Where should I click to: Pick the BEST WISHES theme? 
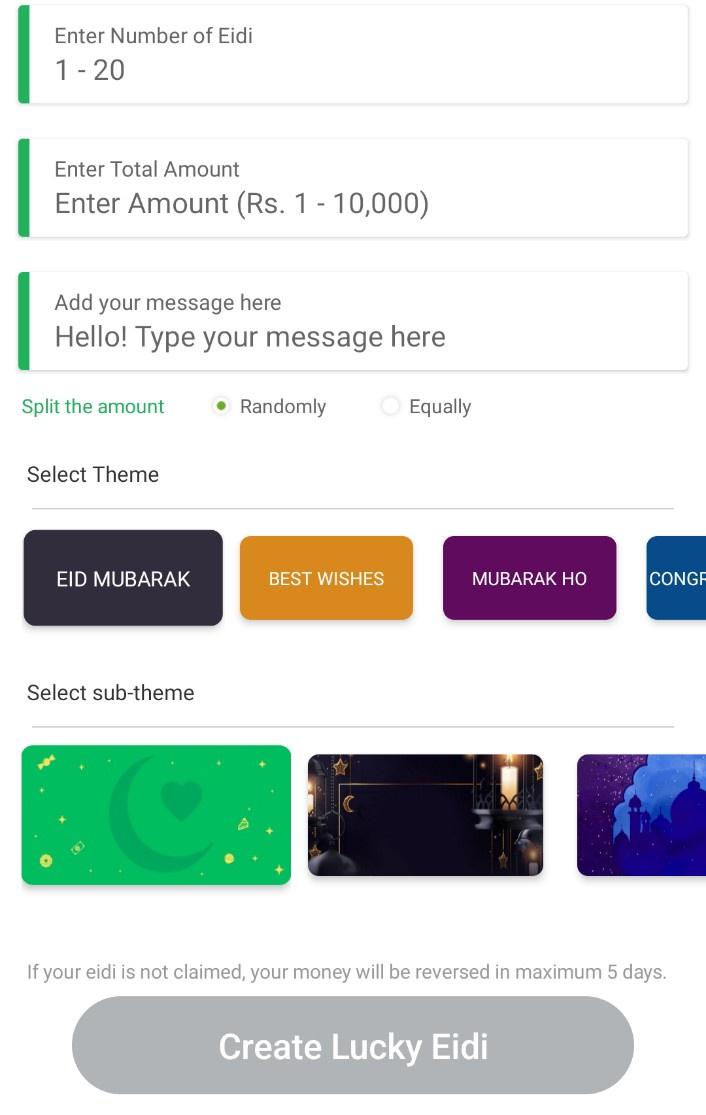(326, 578)
